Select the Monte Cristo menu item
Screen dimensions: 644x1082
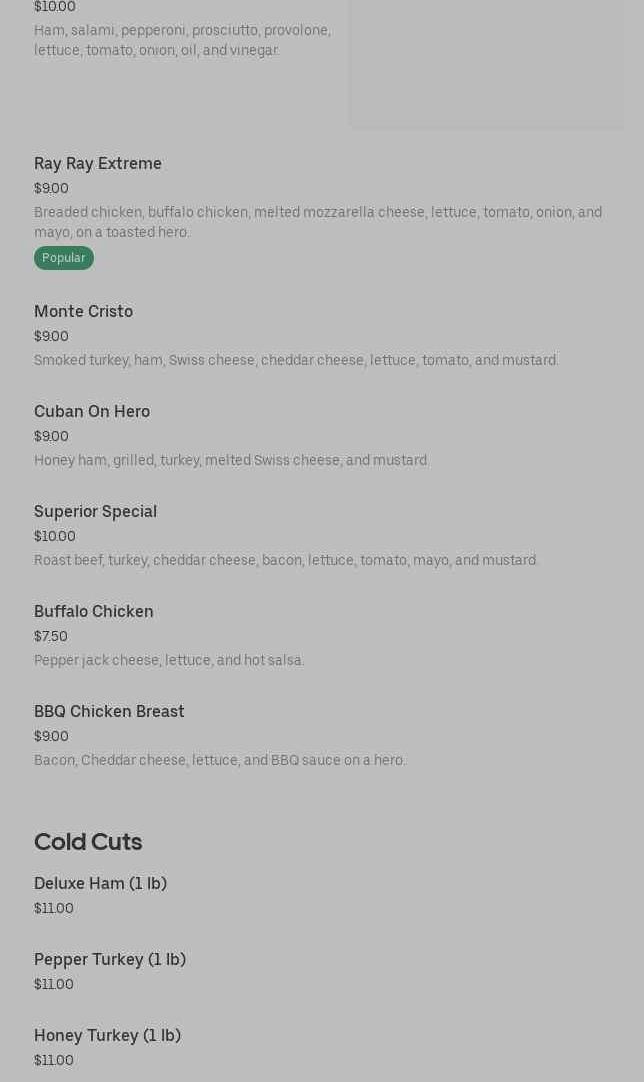[x=84, y=311]
